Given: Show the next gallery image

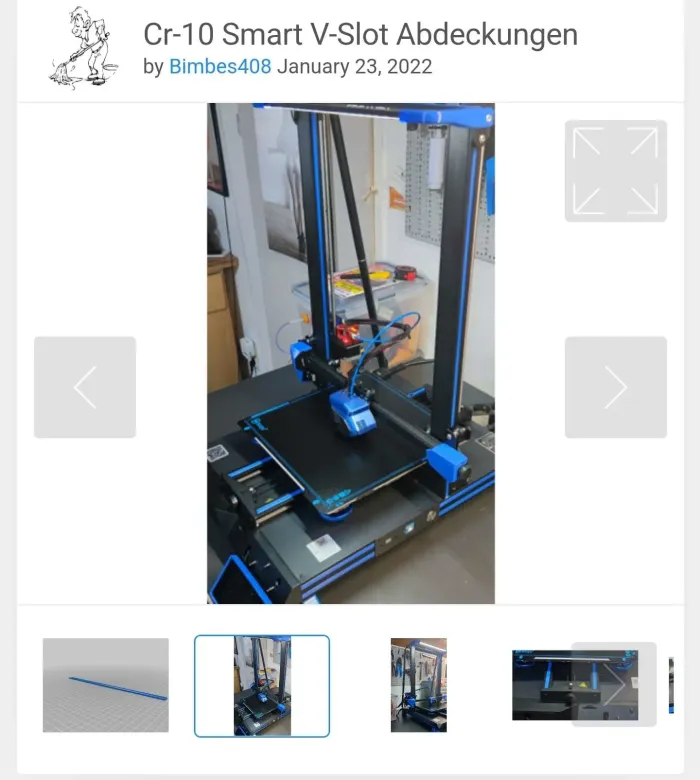Looking at the screenshot, I should click(x=615, y=387).
